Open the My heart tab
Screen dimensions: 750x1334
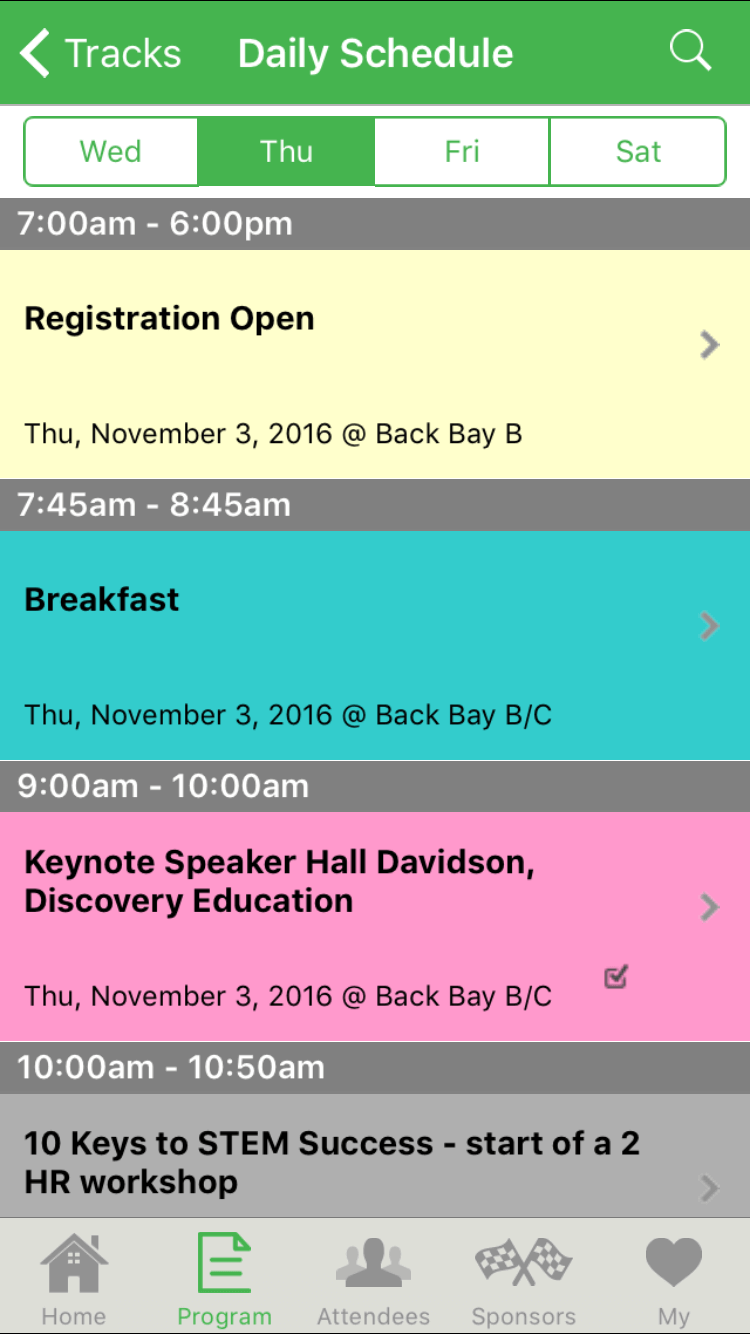(x=674, y=1279)
